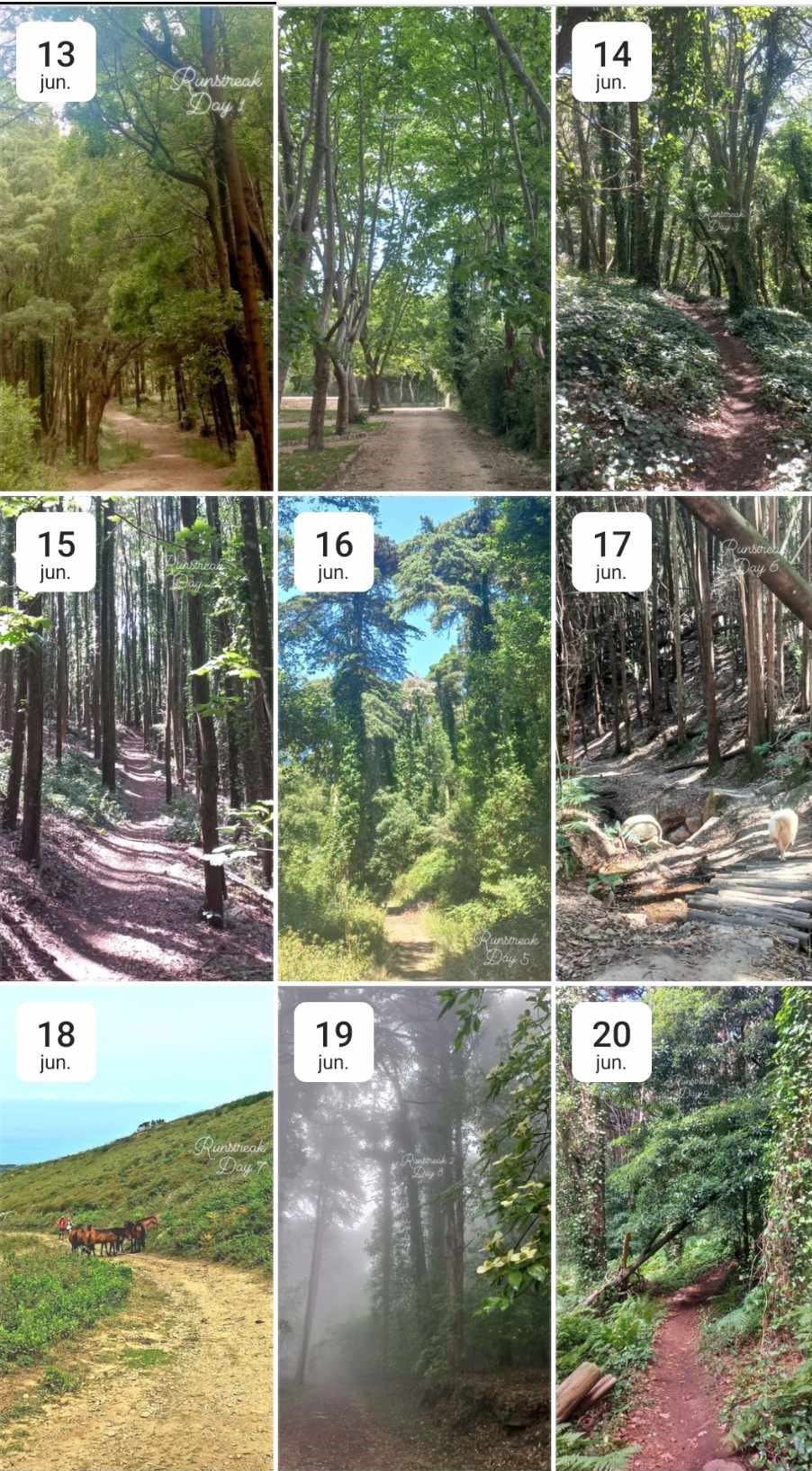
Task: Open the 13 jun. story tile
Action: pyautogui.click(x=136, y=248)
